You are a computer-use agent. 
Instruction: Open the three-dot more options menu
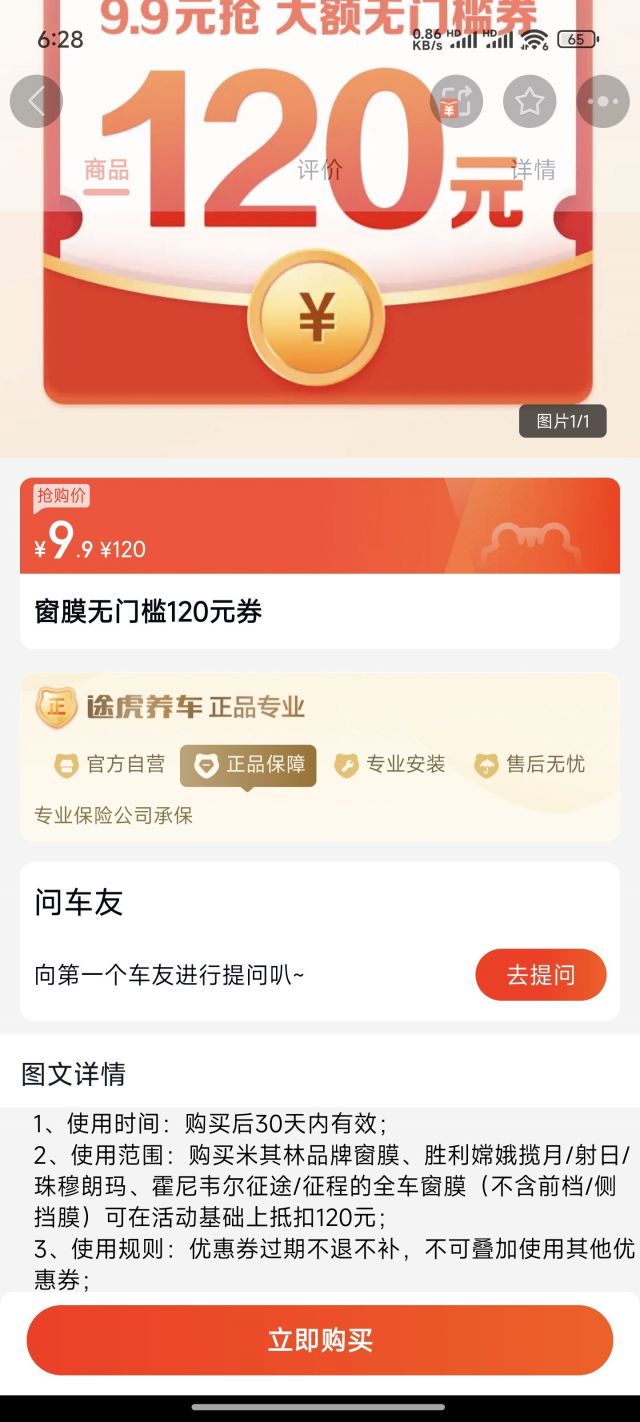coord(603,101)
